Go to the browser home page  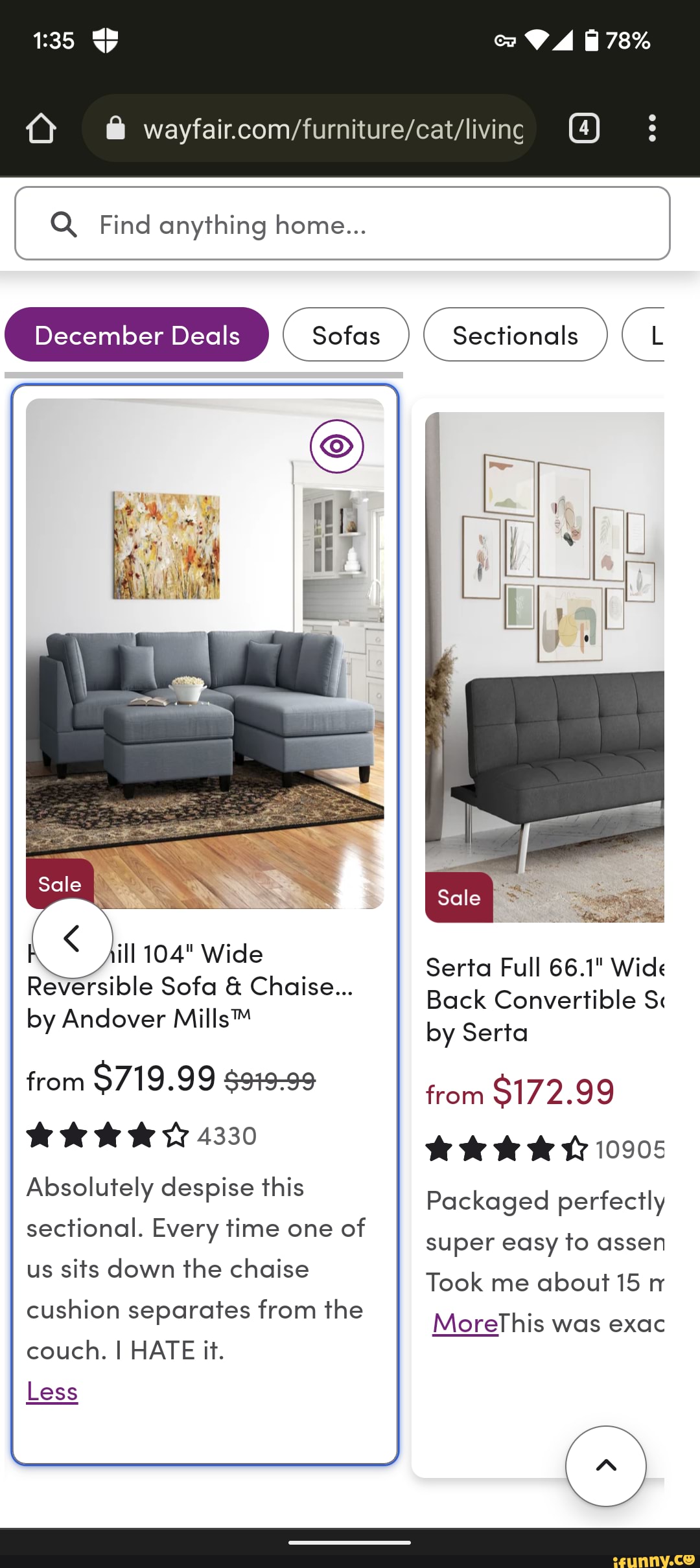[41, 128]
